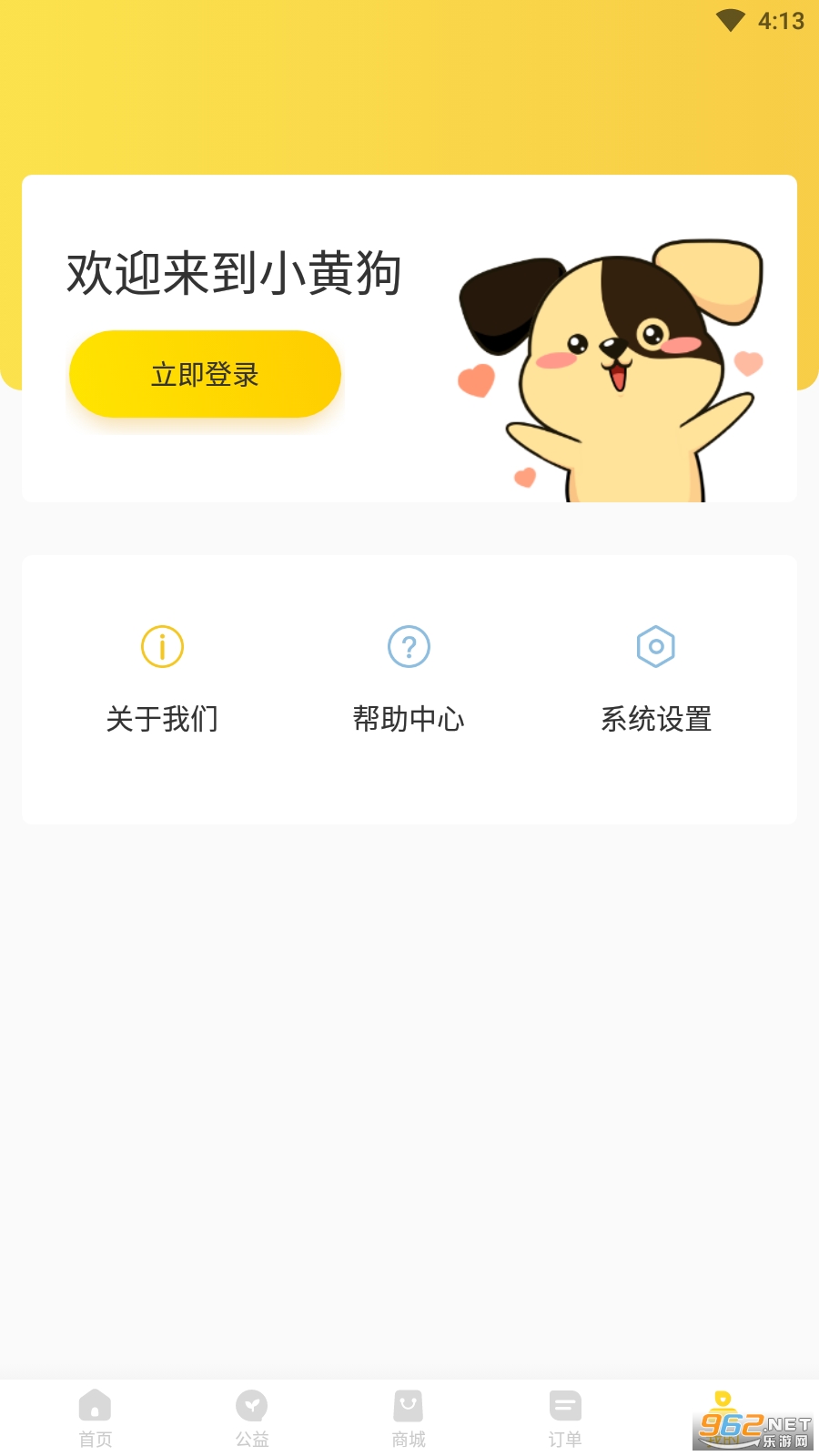Open the 商城 mall tab
This screenshot has width=819, height=1456.
coord(409,1417)
